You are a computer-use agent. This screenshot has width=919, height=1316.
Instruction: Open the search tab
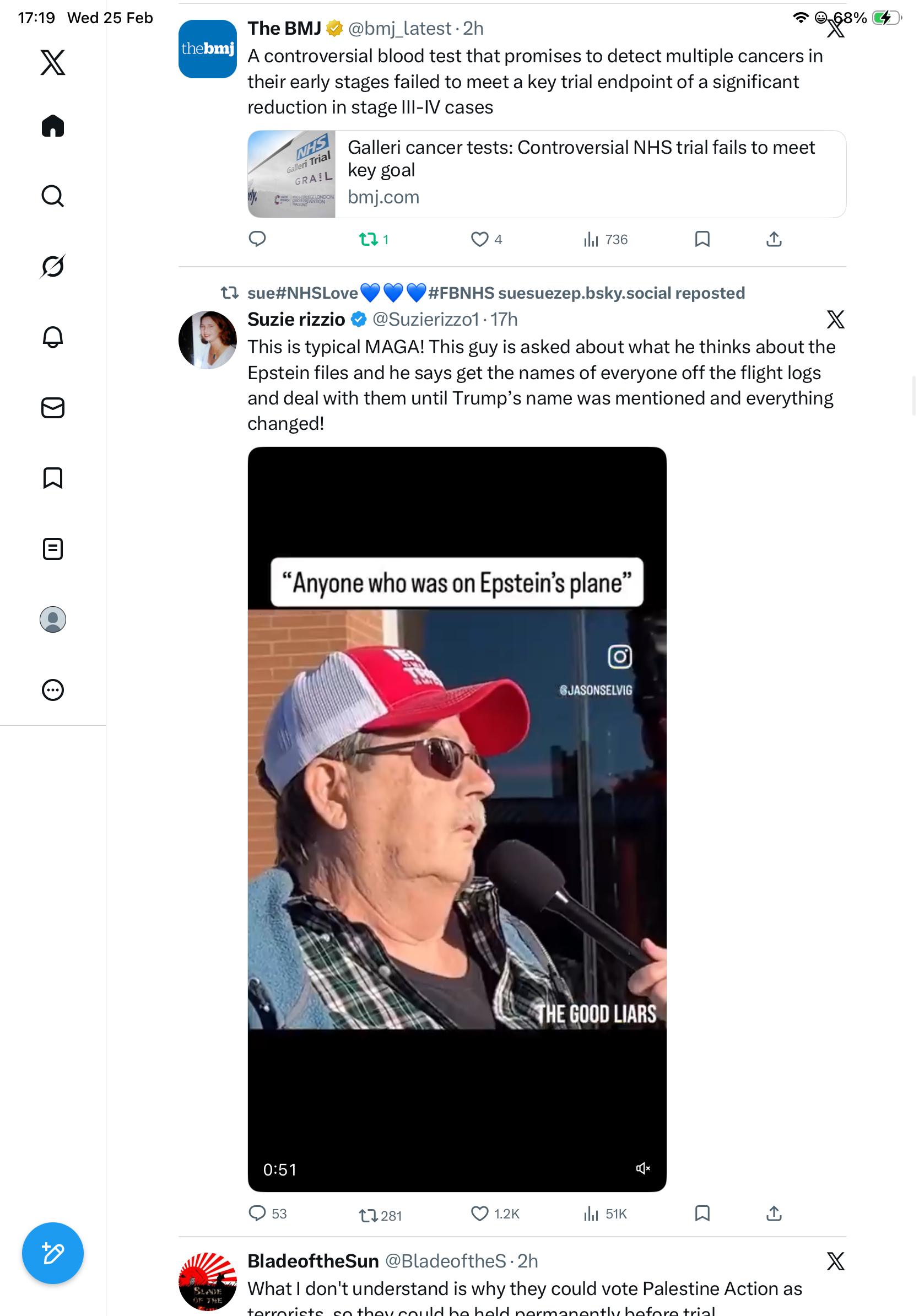click(53, 196)
